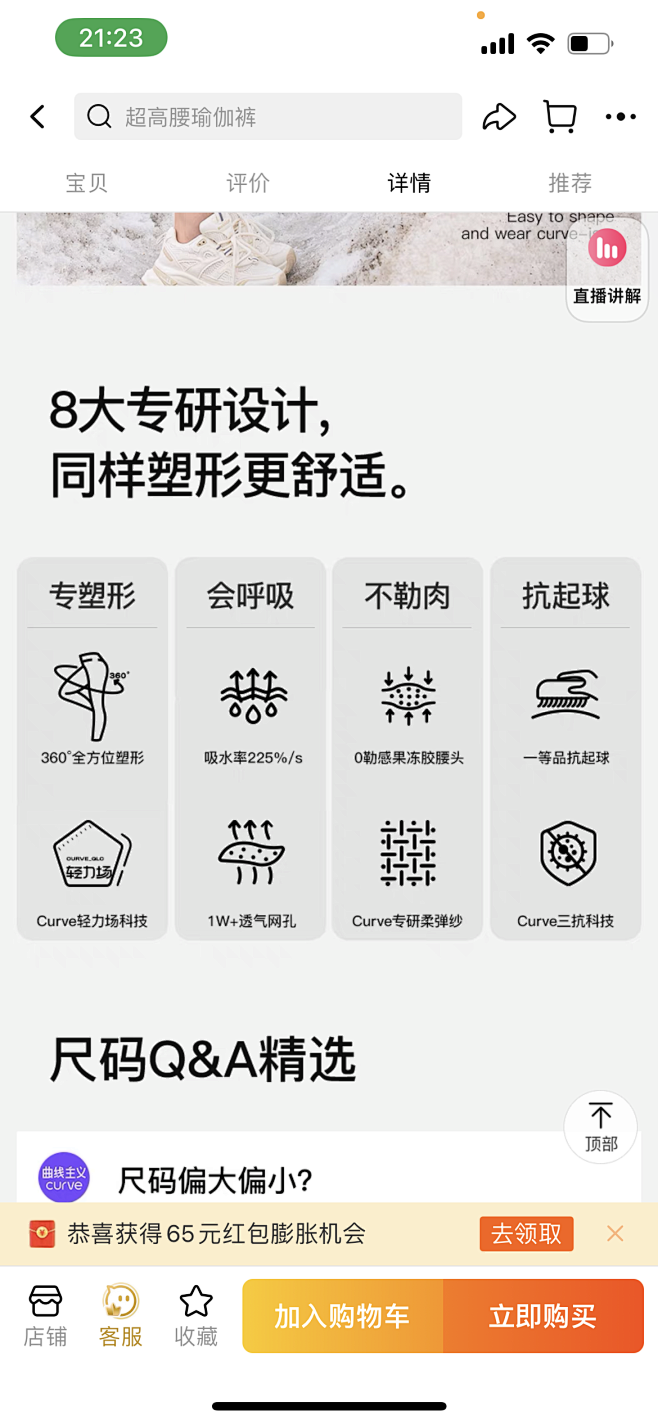Select the 详情 tab
This screenshot has width=658, height=1424.
[x=409, y=183]
